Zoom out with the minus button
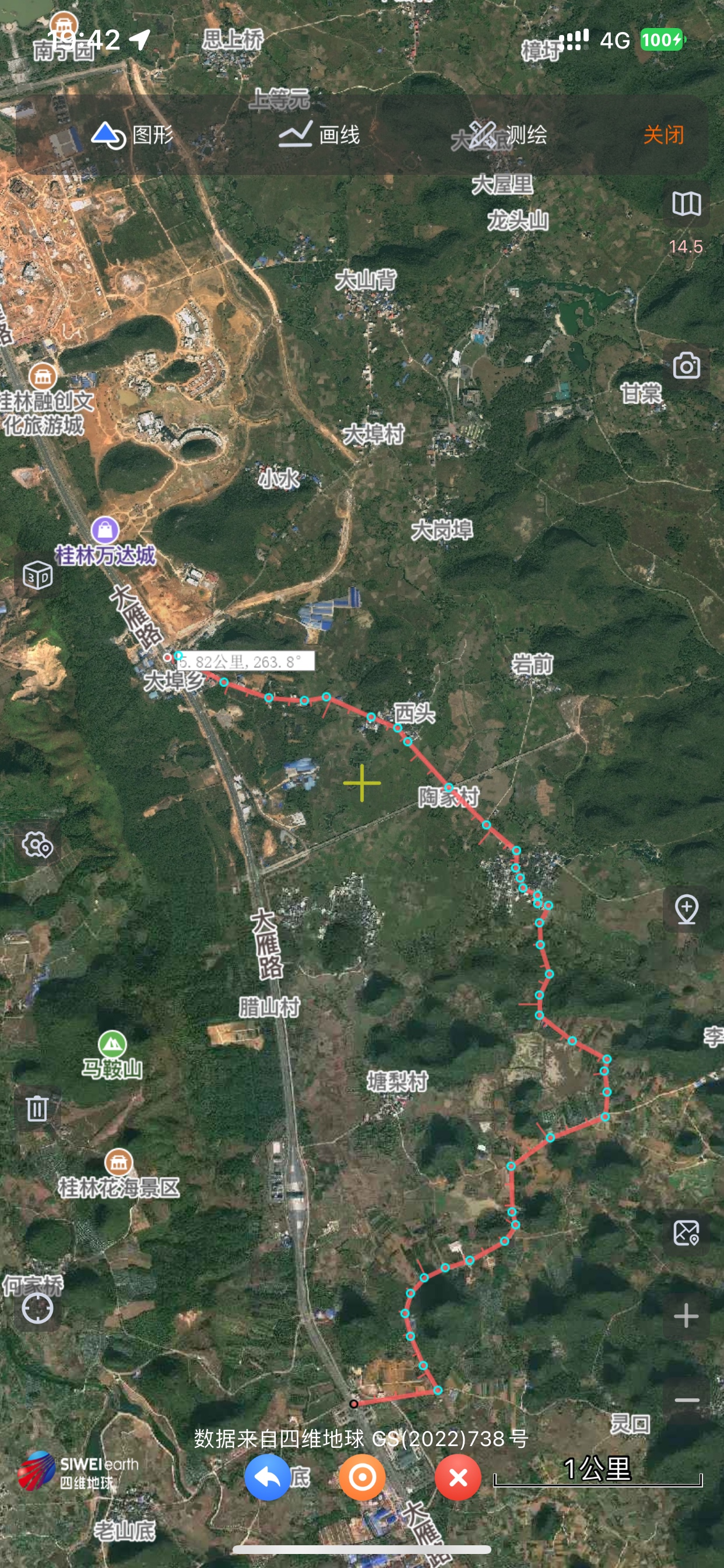724x1568 pixels. point(686,1400)
